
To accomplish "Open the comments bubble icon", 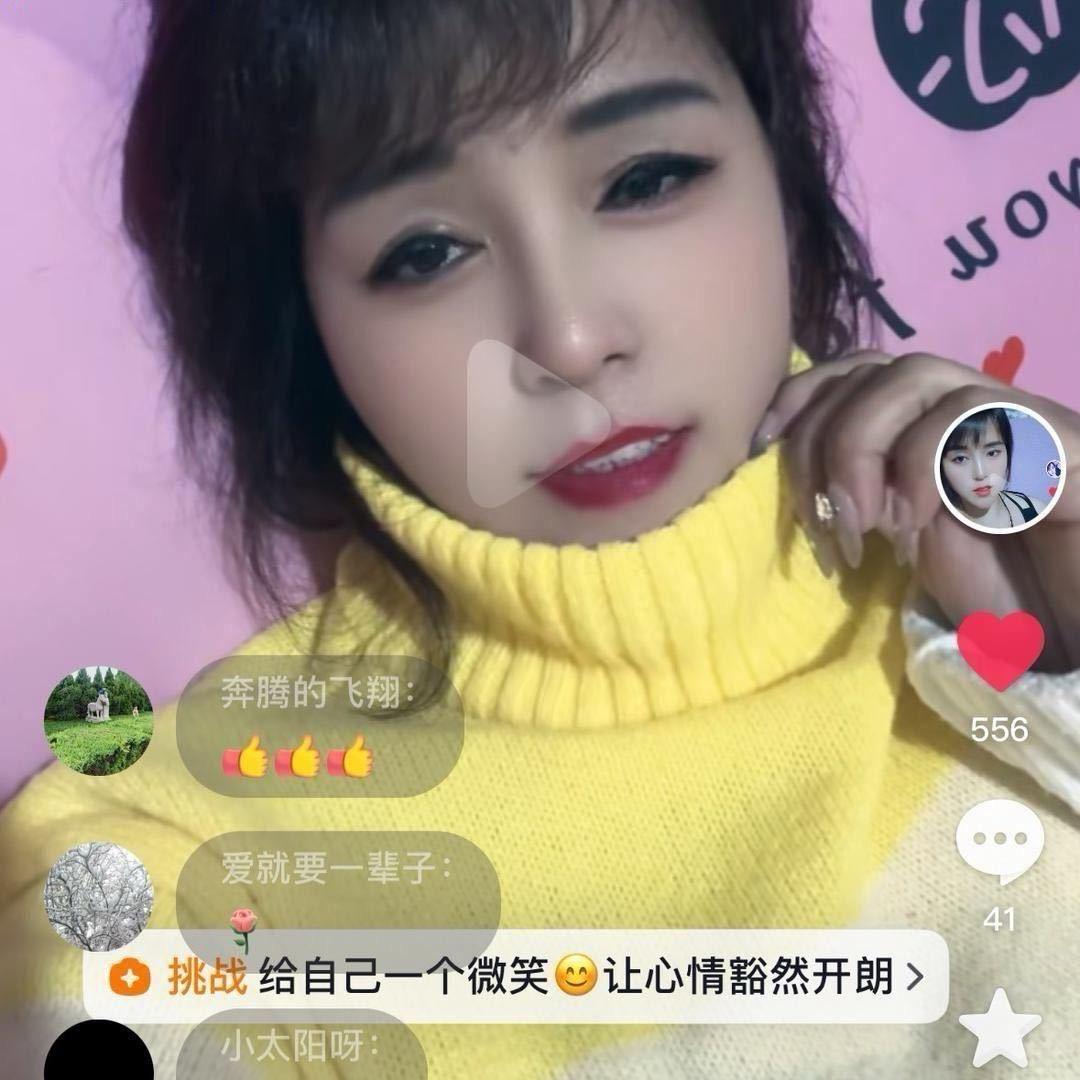I will pos(999,842).
